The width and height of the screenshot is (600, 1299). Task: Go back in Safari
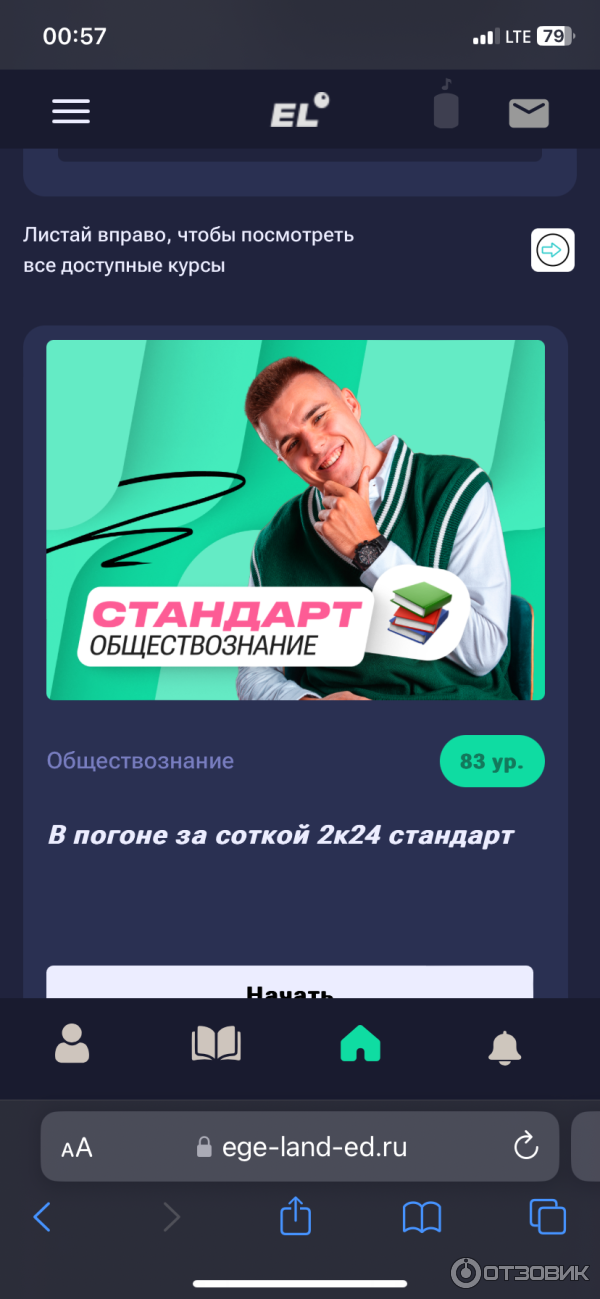tap(42, 1217)
